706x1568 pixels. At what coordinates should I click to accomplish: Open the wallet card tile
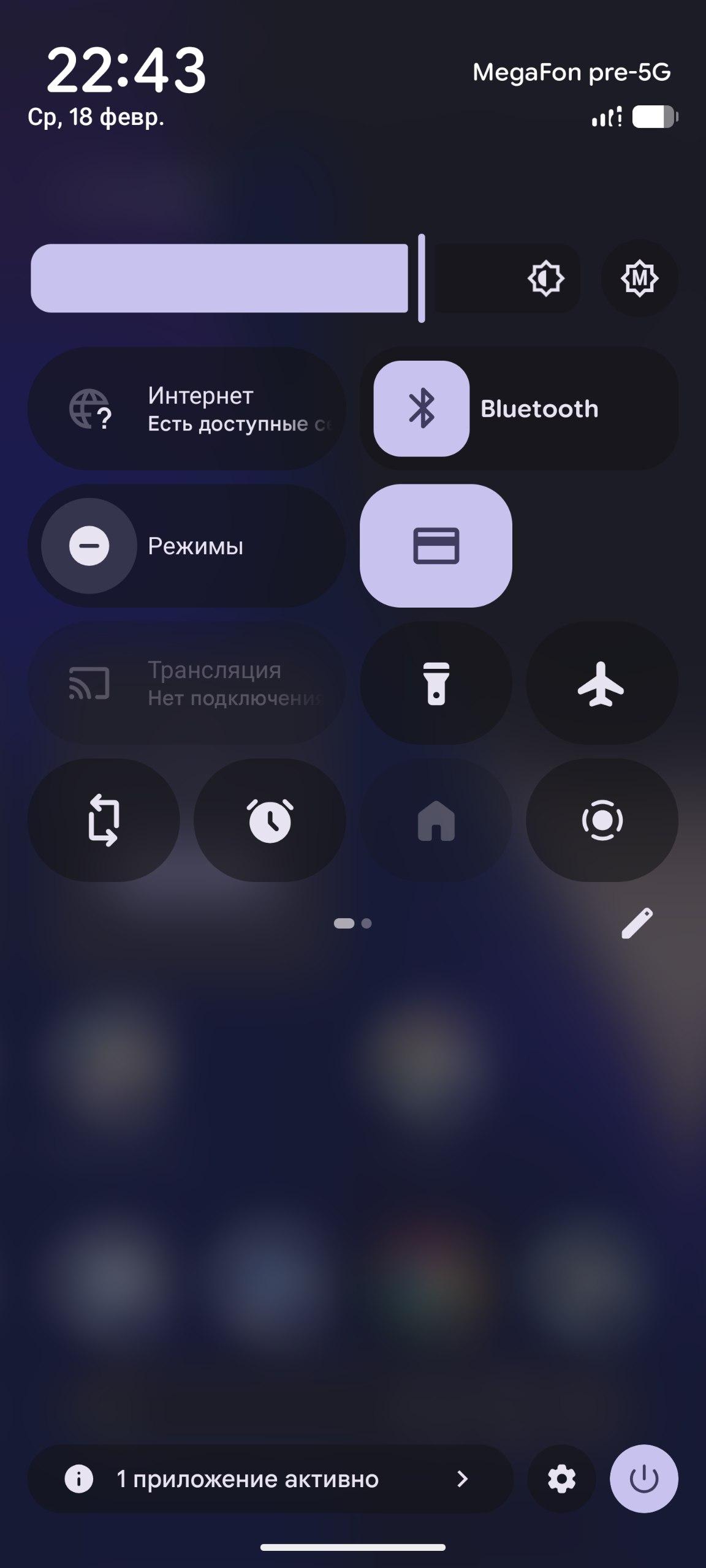click(436, 546)
